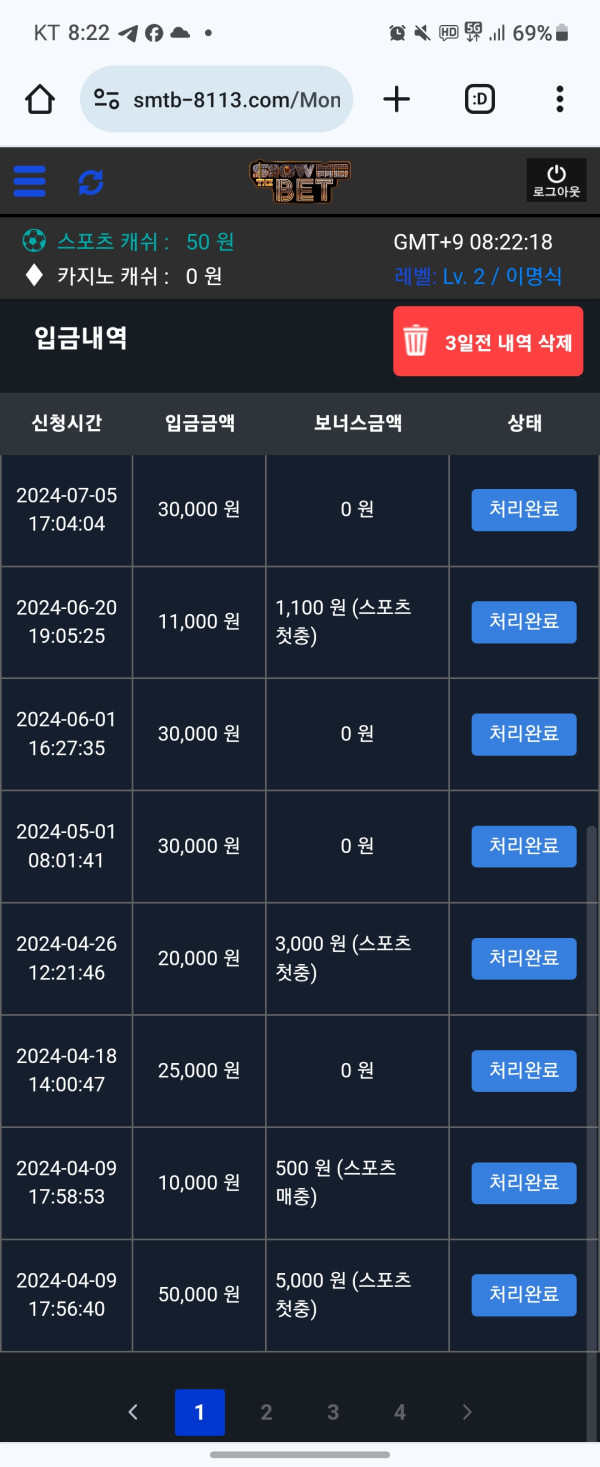Tap 처리완료 for the 2024-04-18 deposit
Screen dimensions: 600x1467
click(x=524, y=1071)
